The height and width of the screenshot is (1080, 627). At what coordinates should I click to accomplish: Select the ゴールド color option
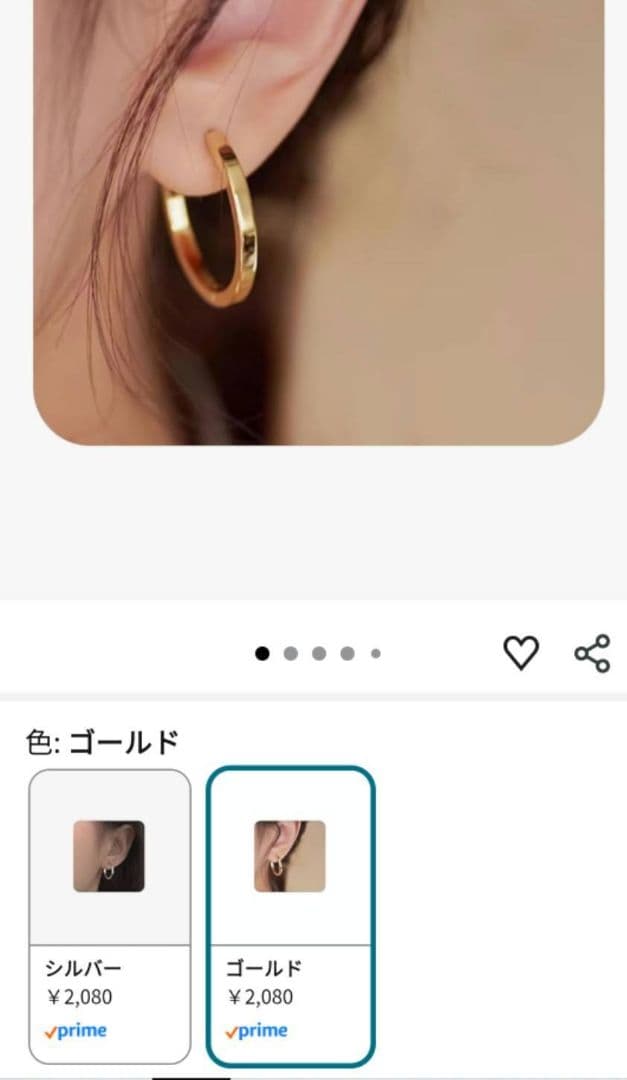click(290, 916)
